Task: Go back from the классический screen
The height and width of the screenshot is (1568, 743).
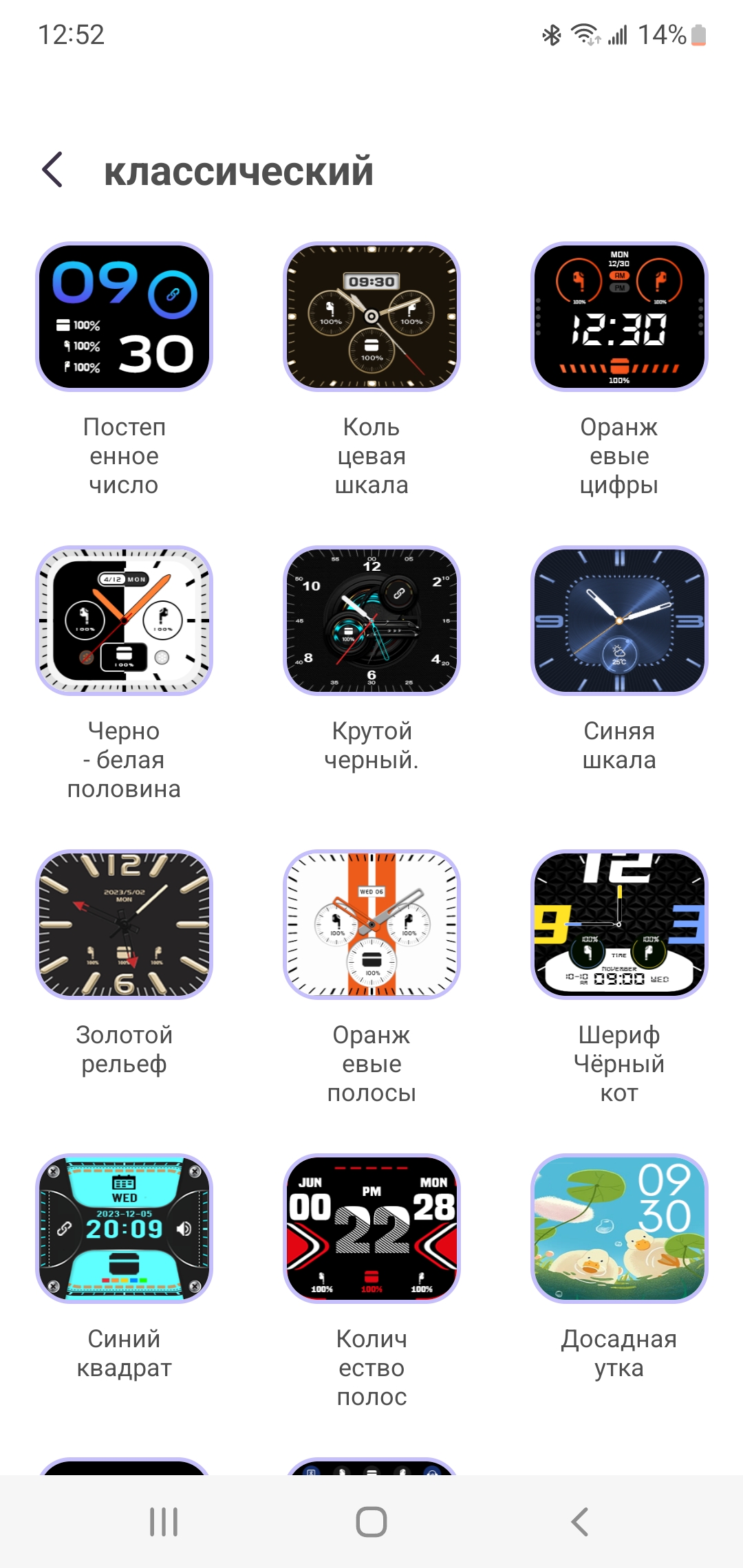Action: [x=53, y=170]
